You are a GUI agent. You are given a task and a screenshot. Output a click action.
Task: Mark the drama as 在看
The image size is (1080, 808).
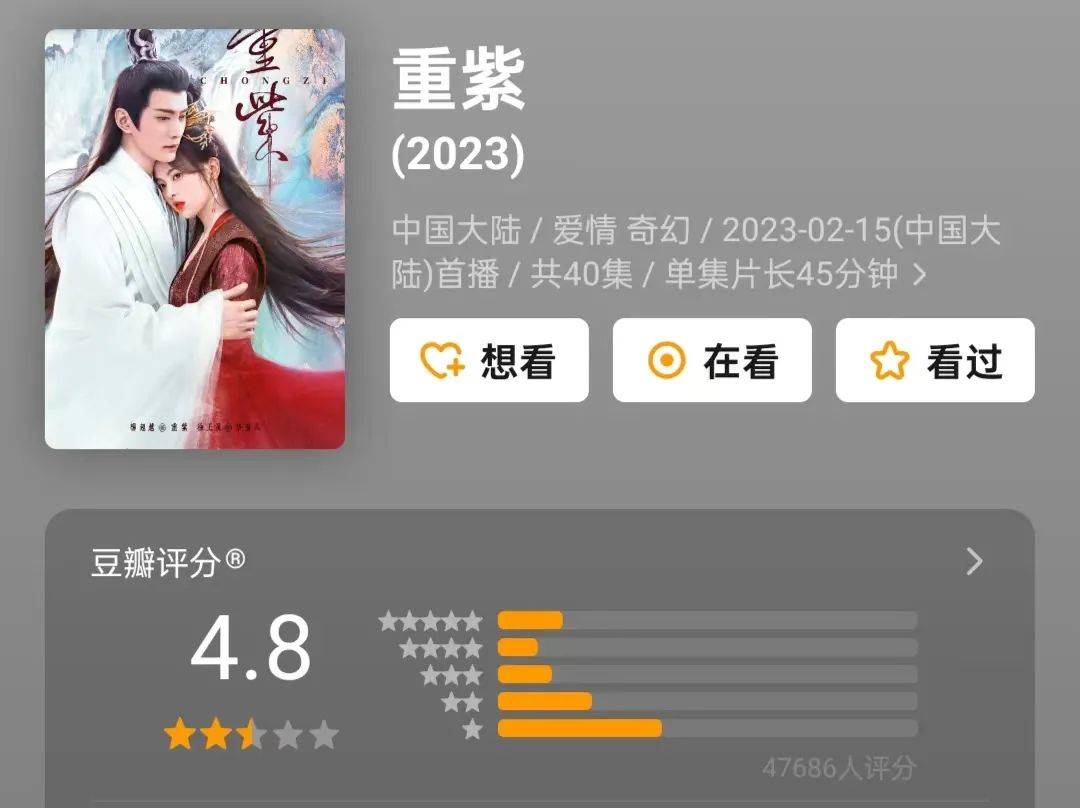(712, 361)
